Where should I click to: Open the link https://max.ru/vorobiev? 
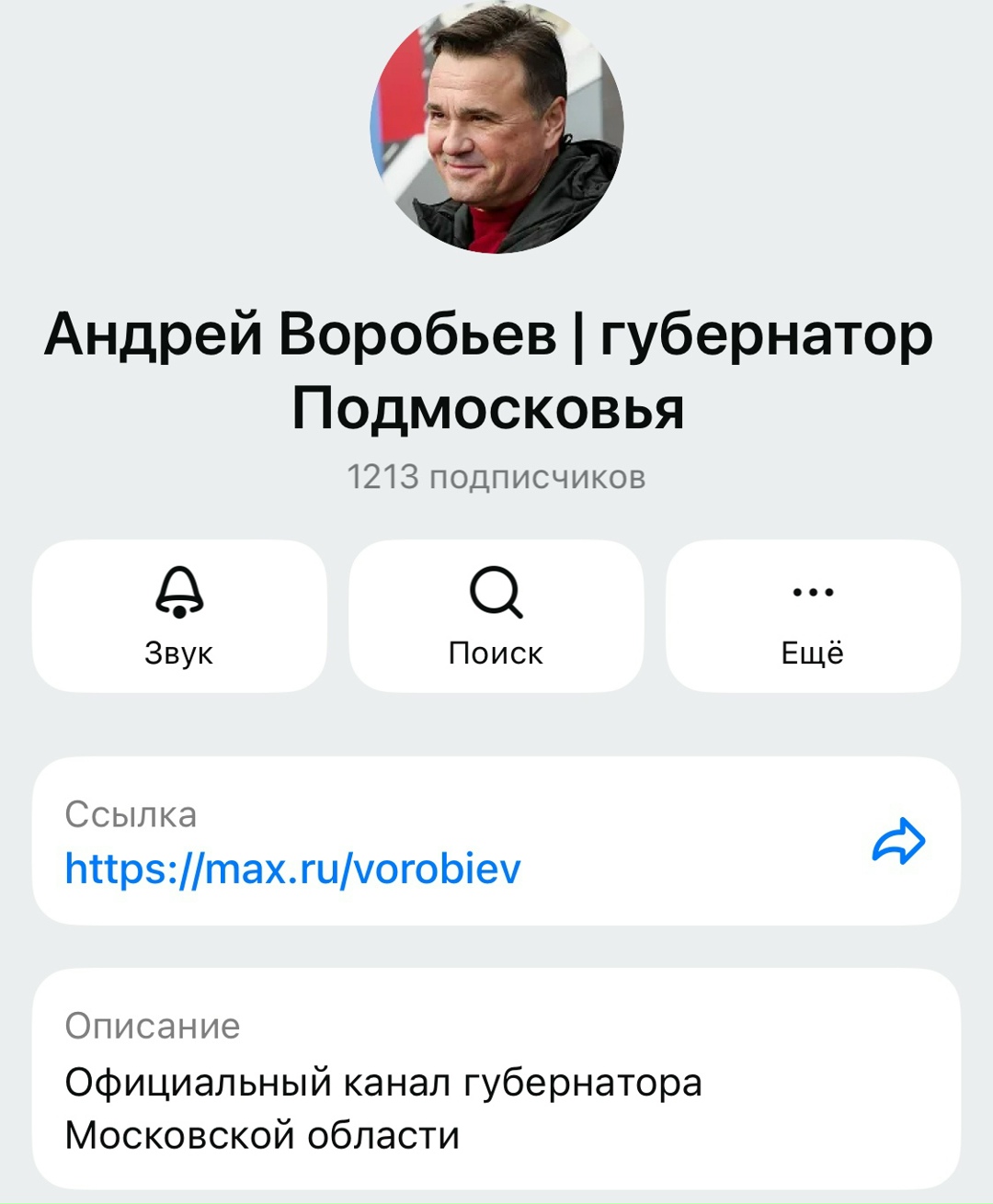291,869
